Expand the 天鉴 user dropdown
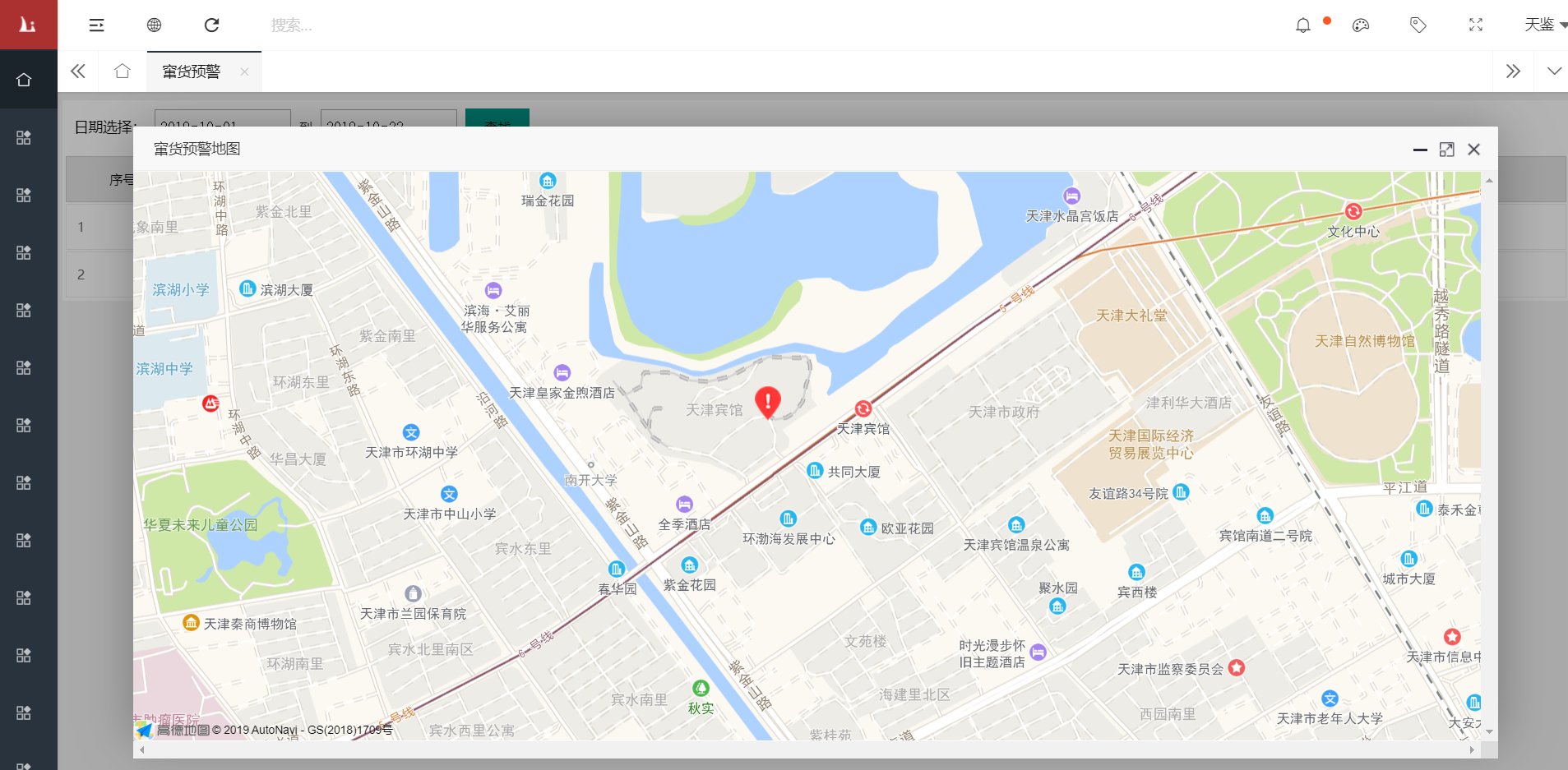The image size is (1568, 770). click(1544, 25)
